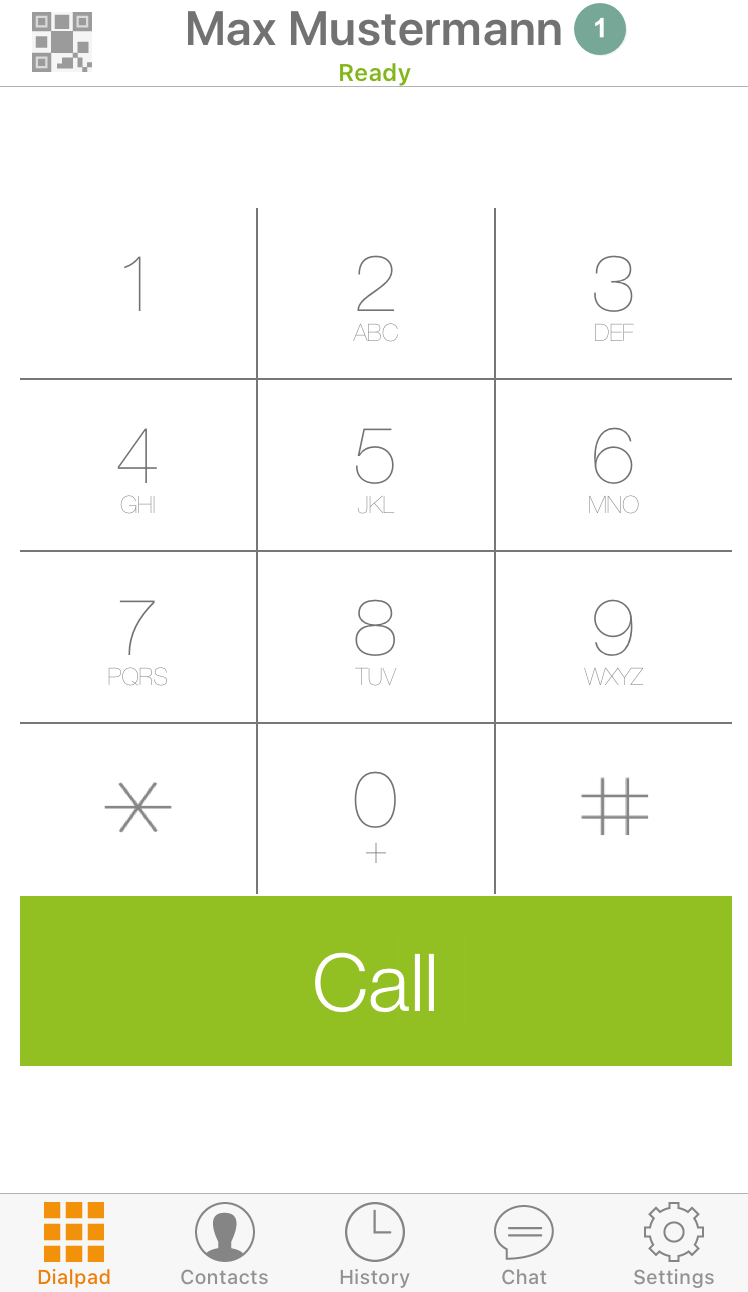This screenshot has height=1292, width=748.
Task: Open the History tab
Action: [374, 1244]
